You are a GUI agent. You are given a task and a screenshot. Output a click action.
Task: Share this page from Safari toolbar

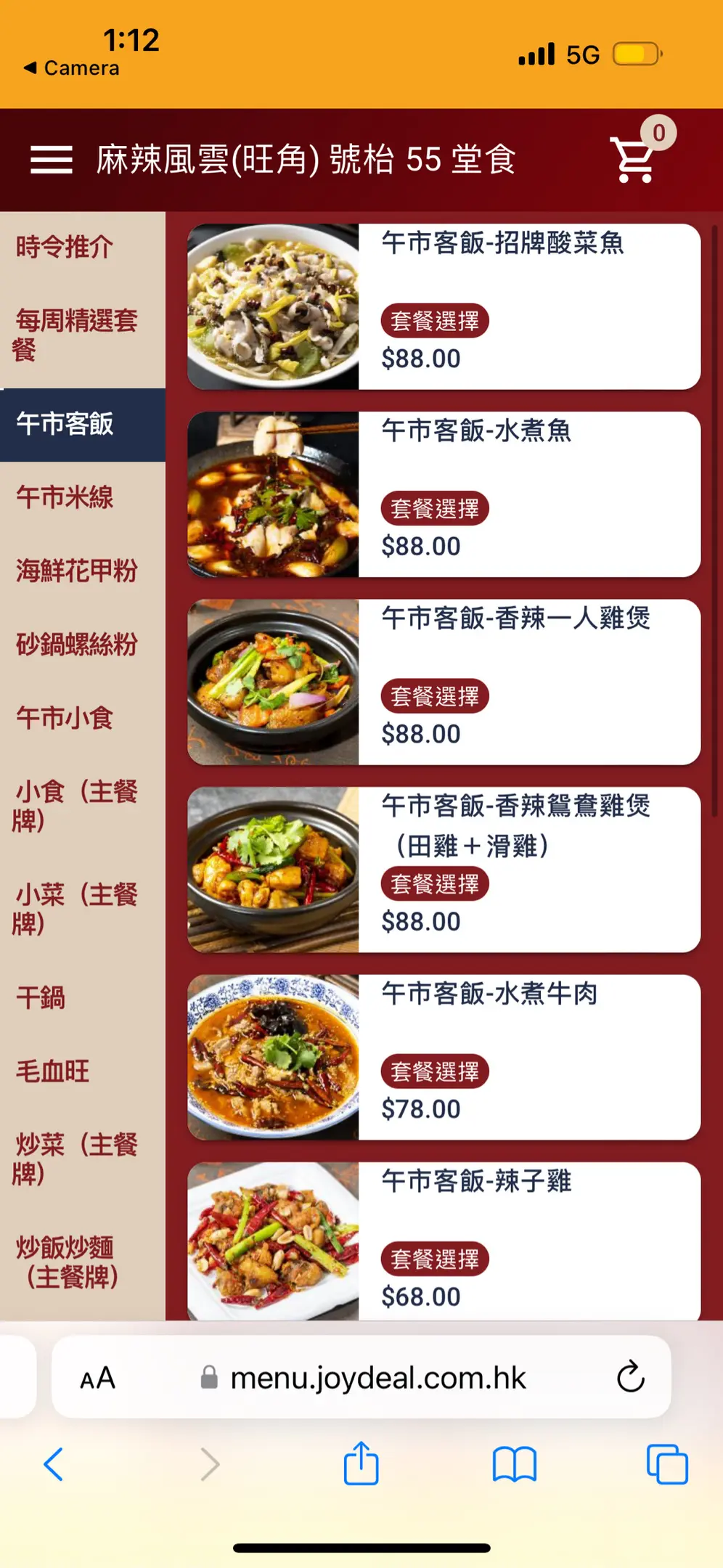coord(361,1463)
